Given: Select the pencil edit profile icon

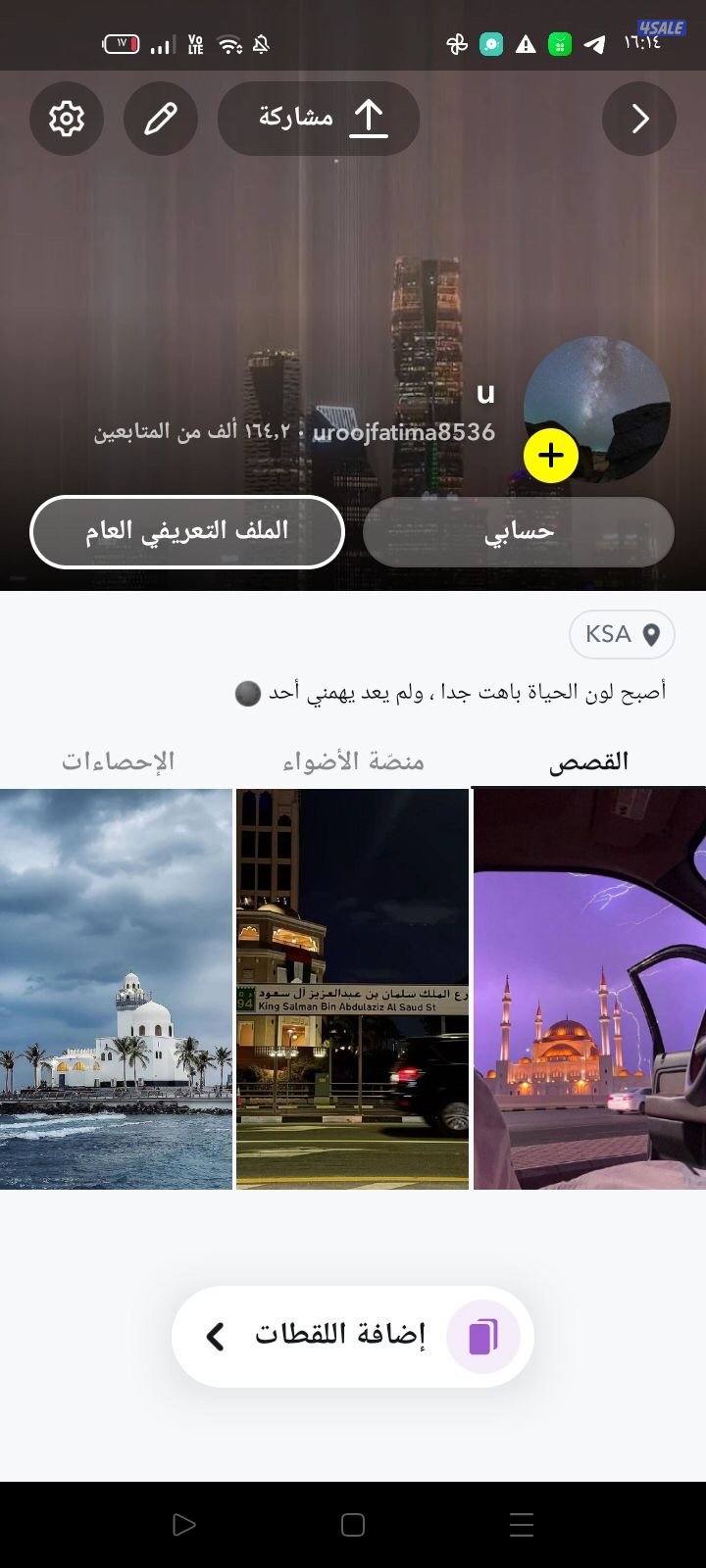Looking at the screenshot, I should (x=161, y=118).
